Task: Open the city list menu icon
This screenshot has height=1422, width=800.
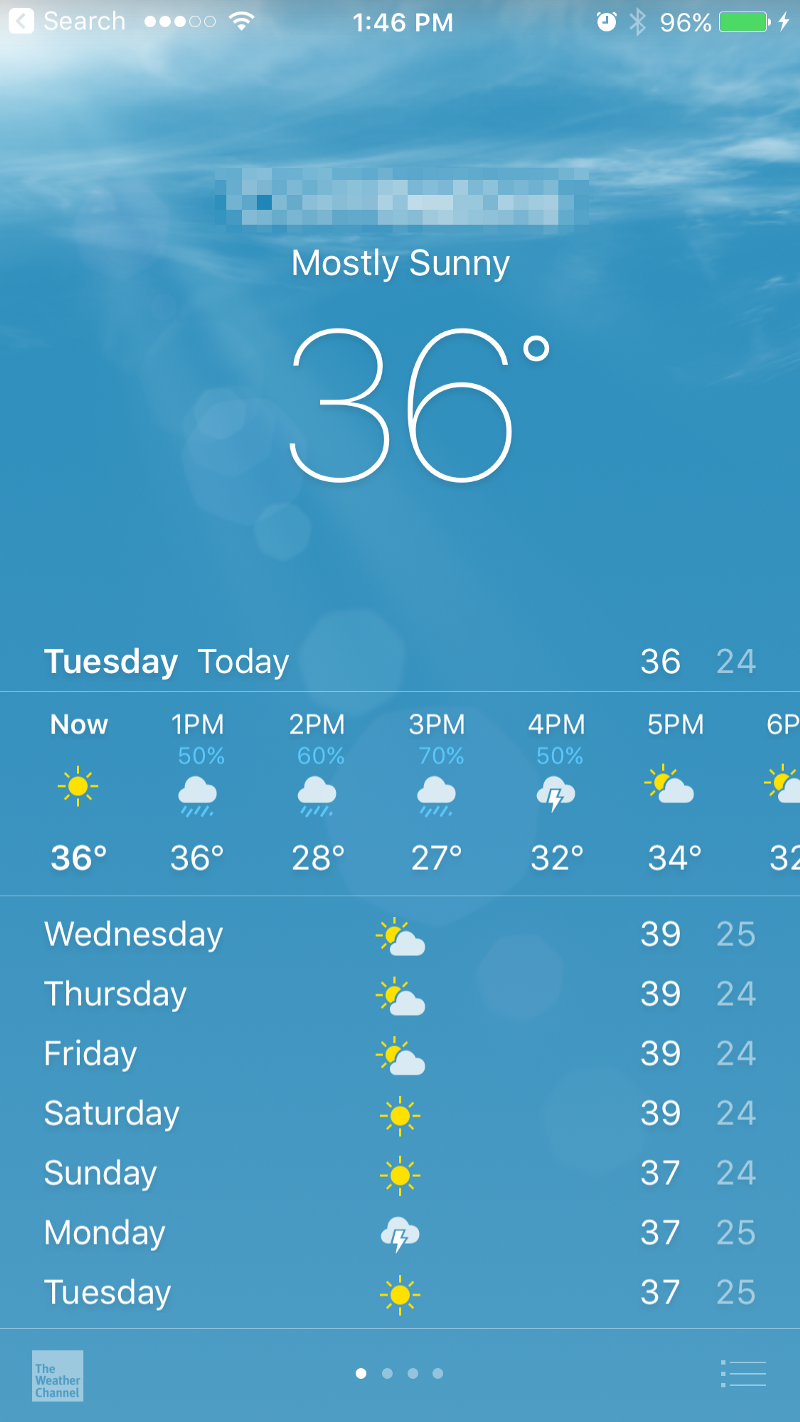Action: (743, 1374)
